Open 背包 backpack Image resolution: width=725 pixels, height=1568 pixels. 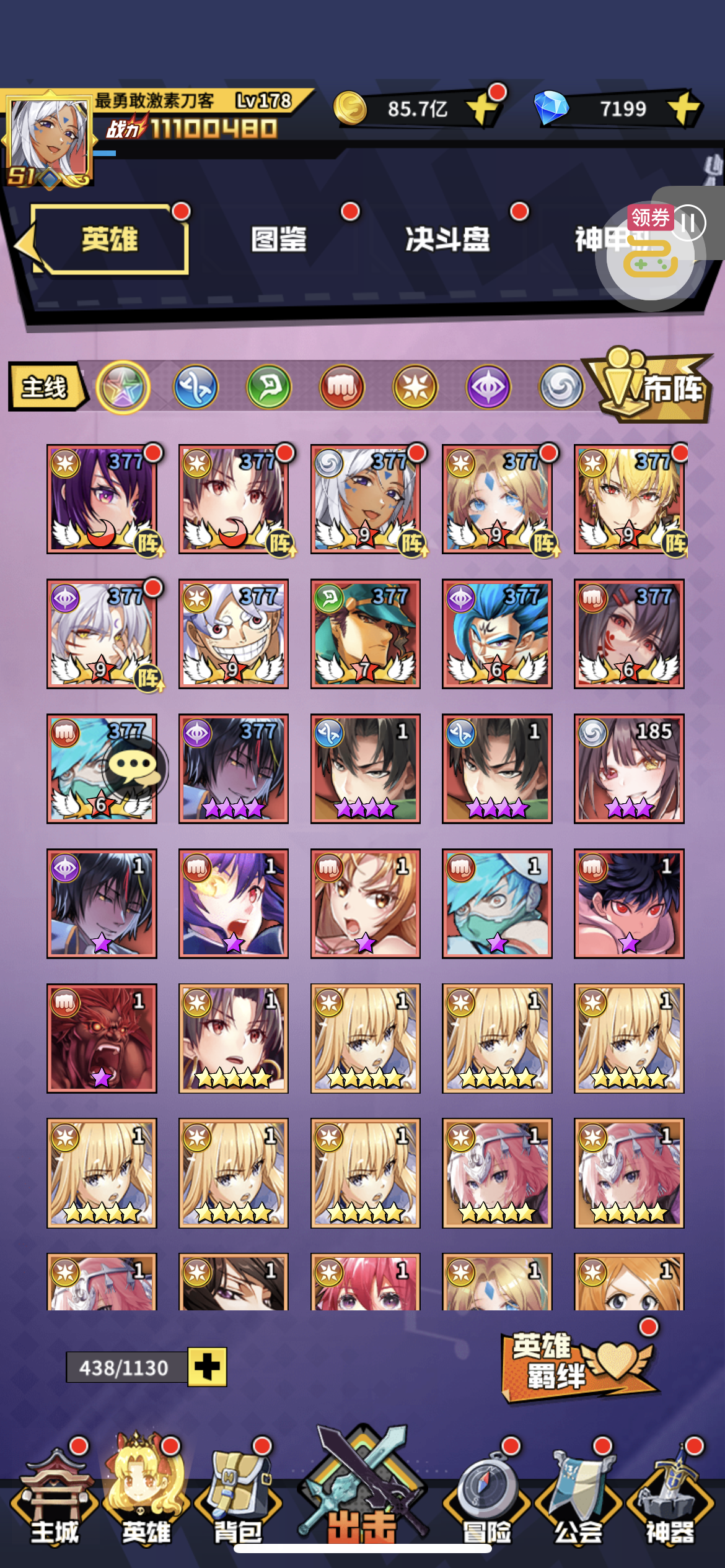tap(238, 1499)
